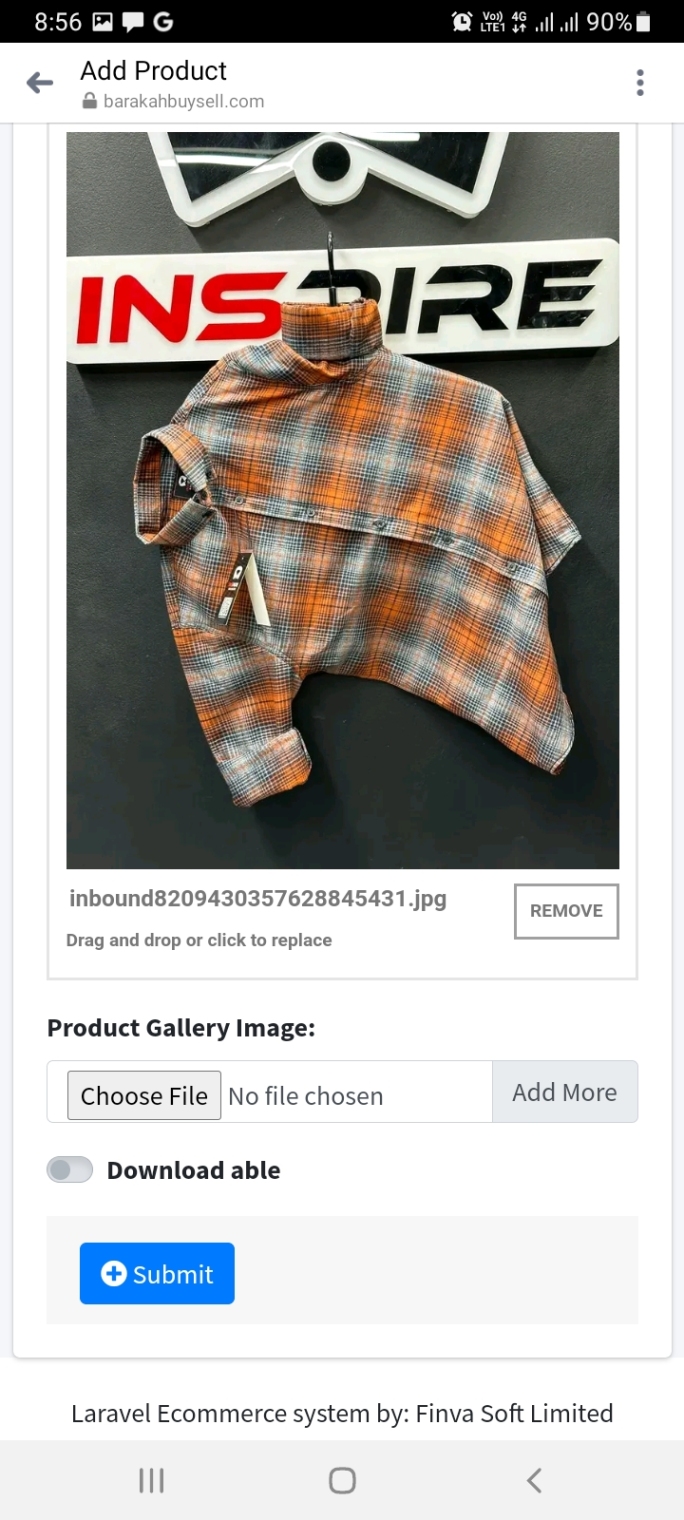Go to the phone's home screen
This screenshot has height=1520, width=684.
point(342,1481)
